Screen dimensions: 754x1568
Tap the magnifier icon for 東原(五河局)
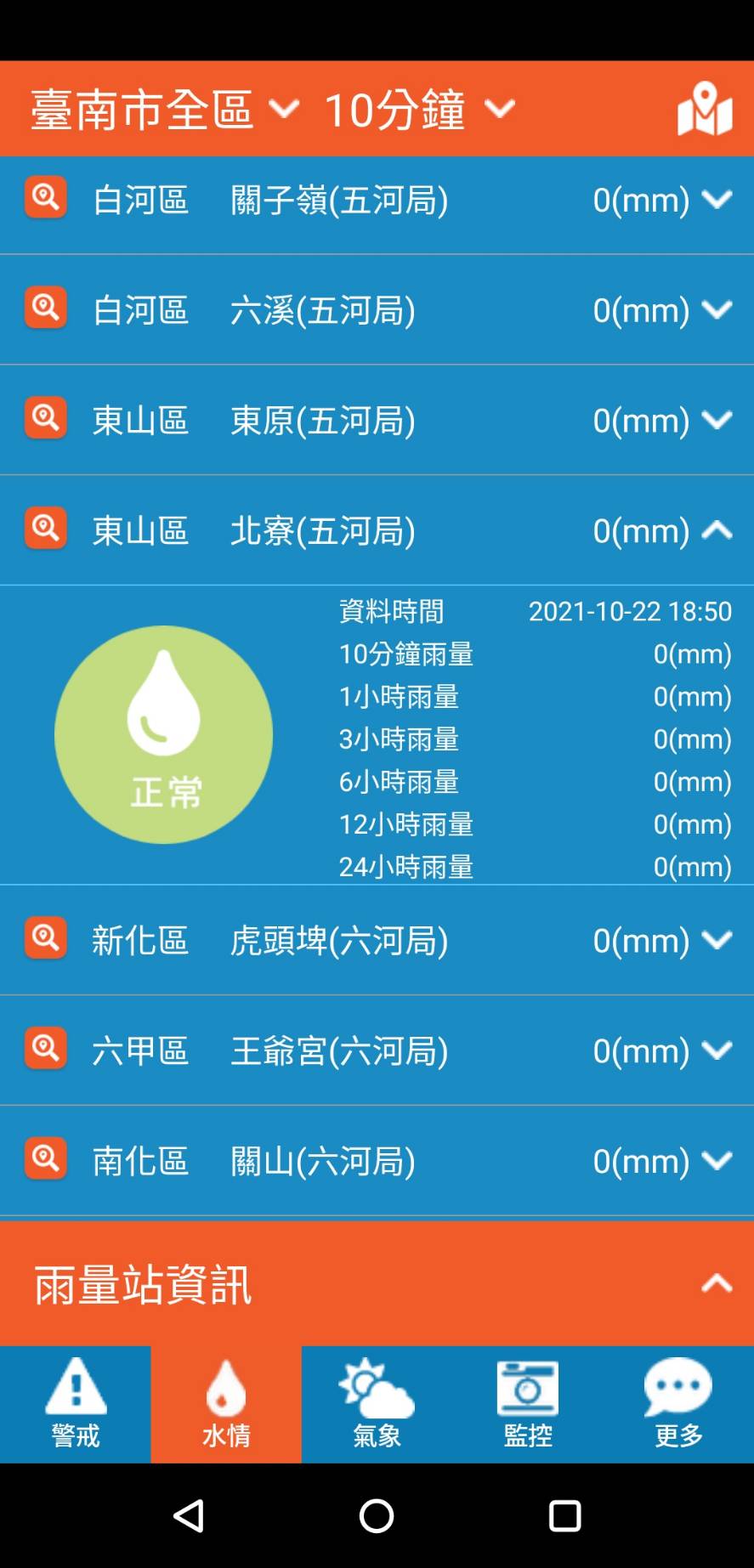[46, 419]
